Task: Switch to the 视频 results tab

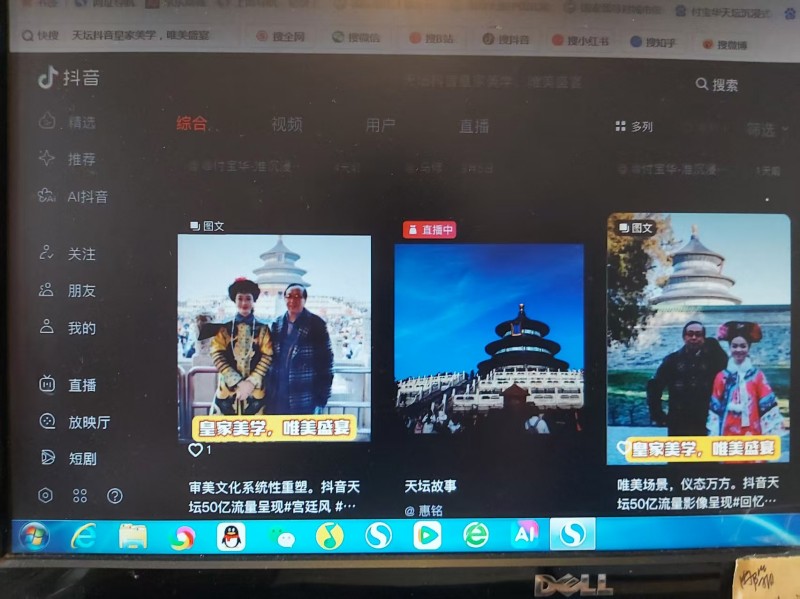Action: (x=287, y=125)
